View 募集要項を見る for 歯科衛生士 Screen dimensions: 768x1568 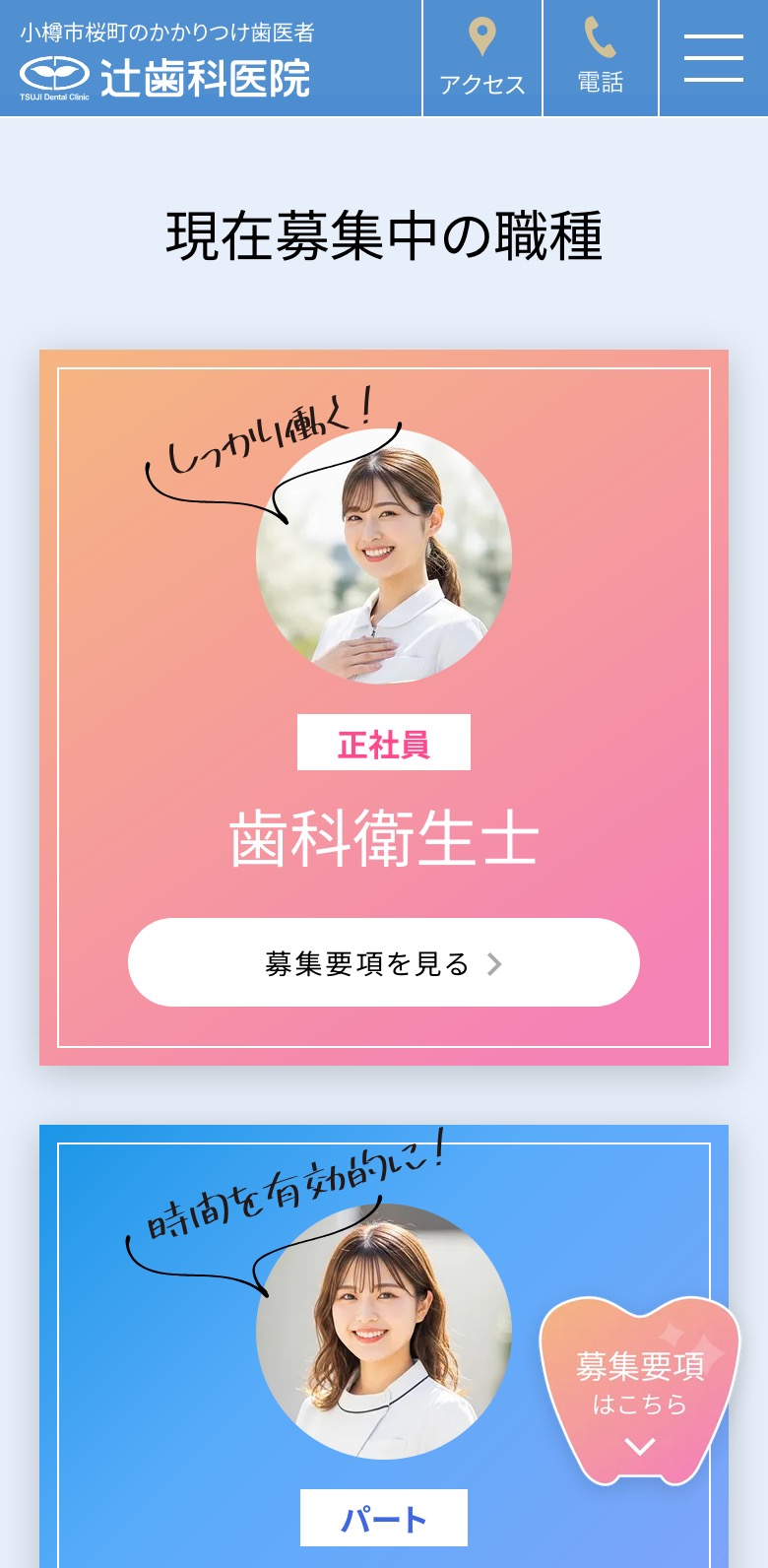pos(383,962)
